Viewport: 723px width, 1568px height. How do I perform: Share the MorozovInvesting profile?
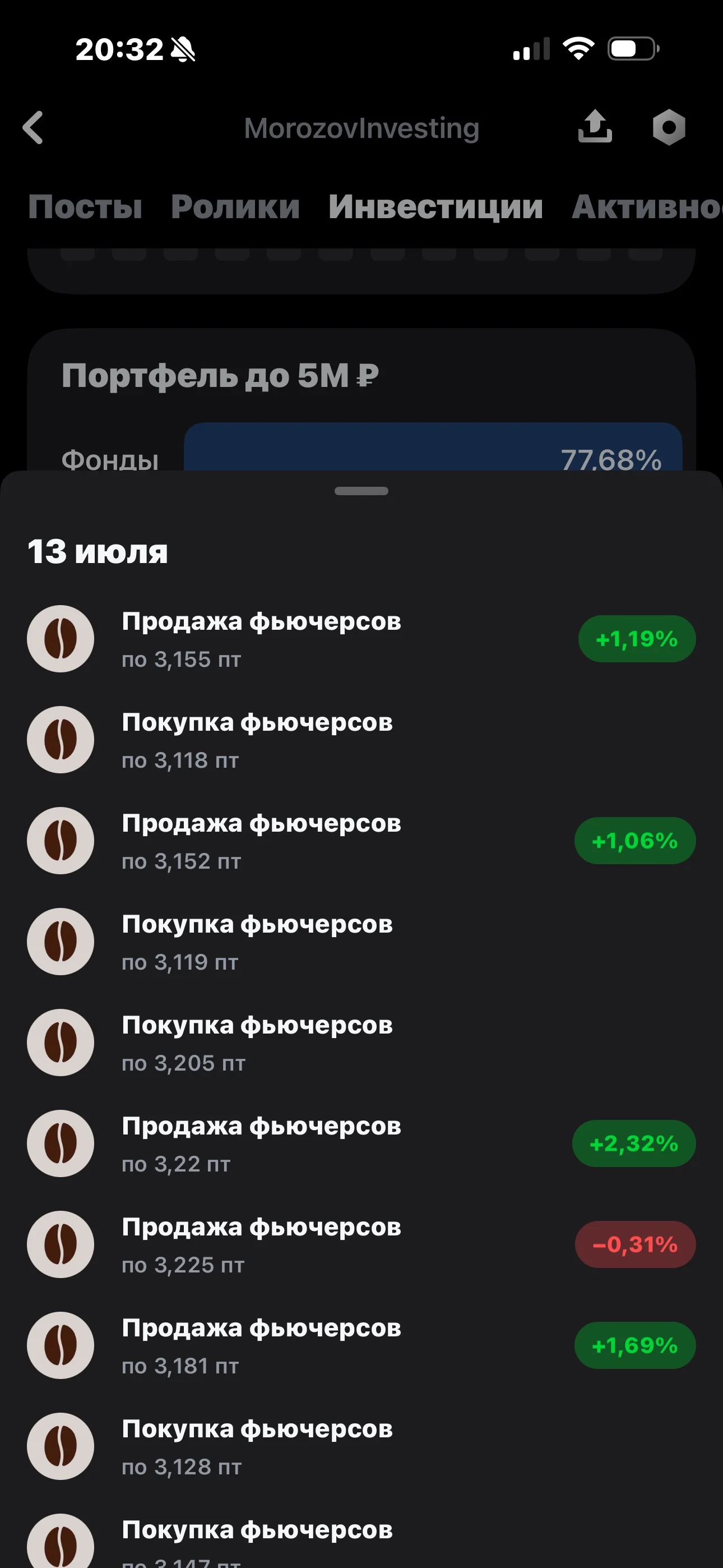pyautogui.click(x=595, y=127)
